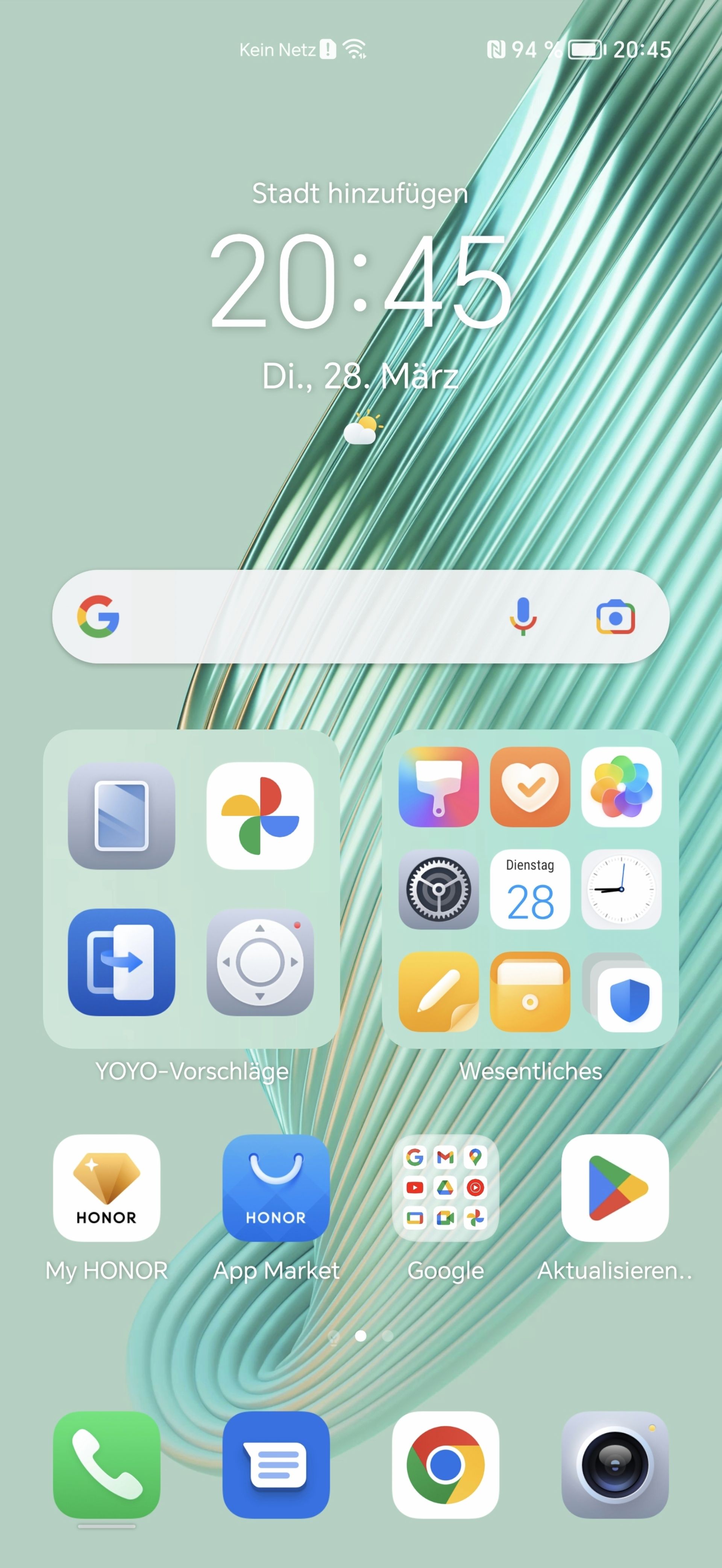The image size is (722, 1568).
Task: Launch the Device Clone app
Action: pyautogui.click(x=121, y=962)
